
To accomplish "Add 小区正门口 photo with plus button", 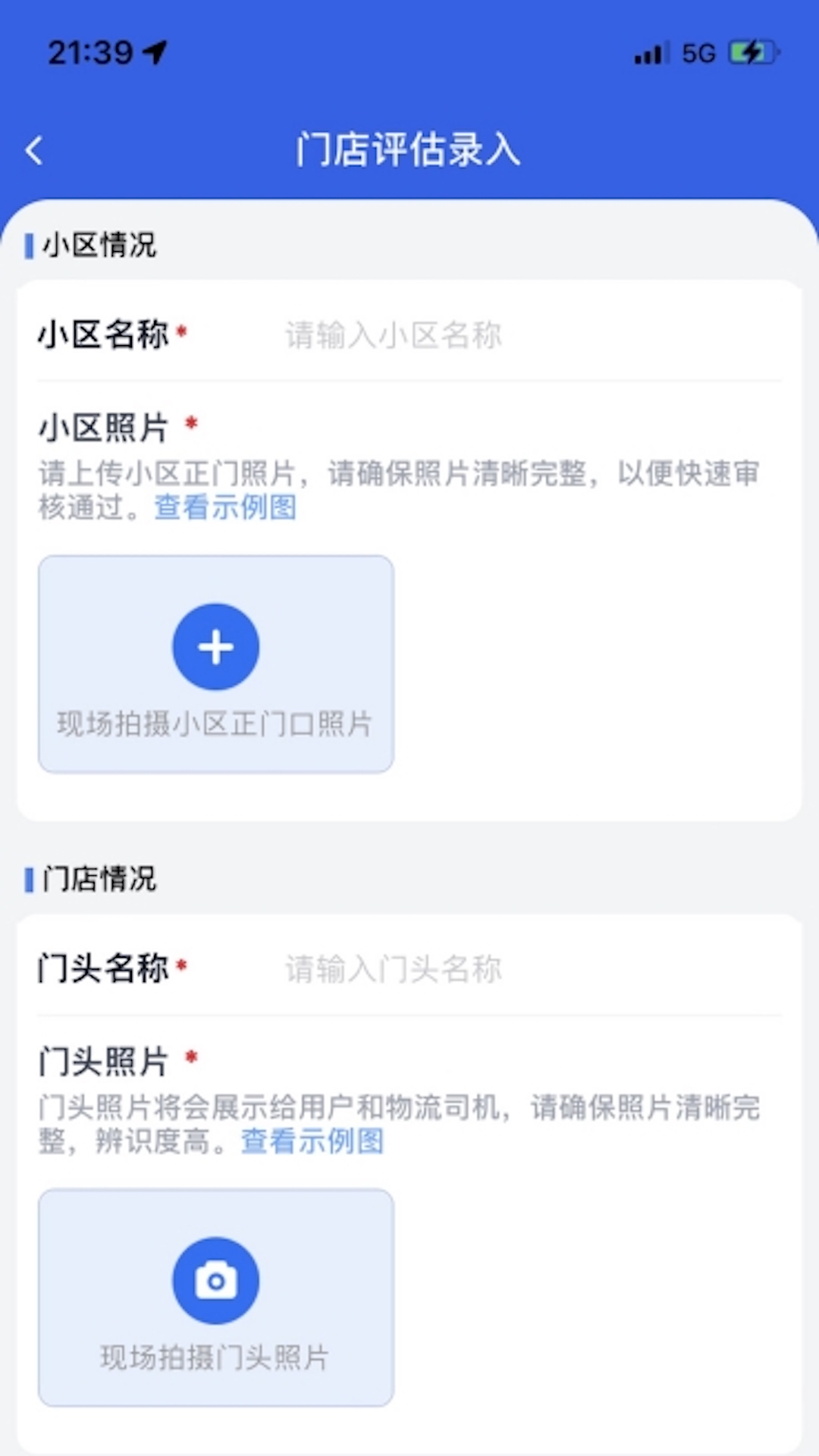I will tap(216, 647).
